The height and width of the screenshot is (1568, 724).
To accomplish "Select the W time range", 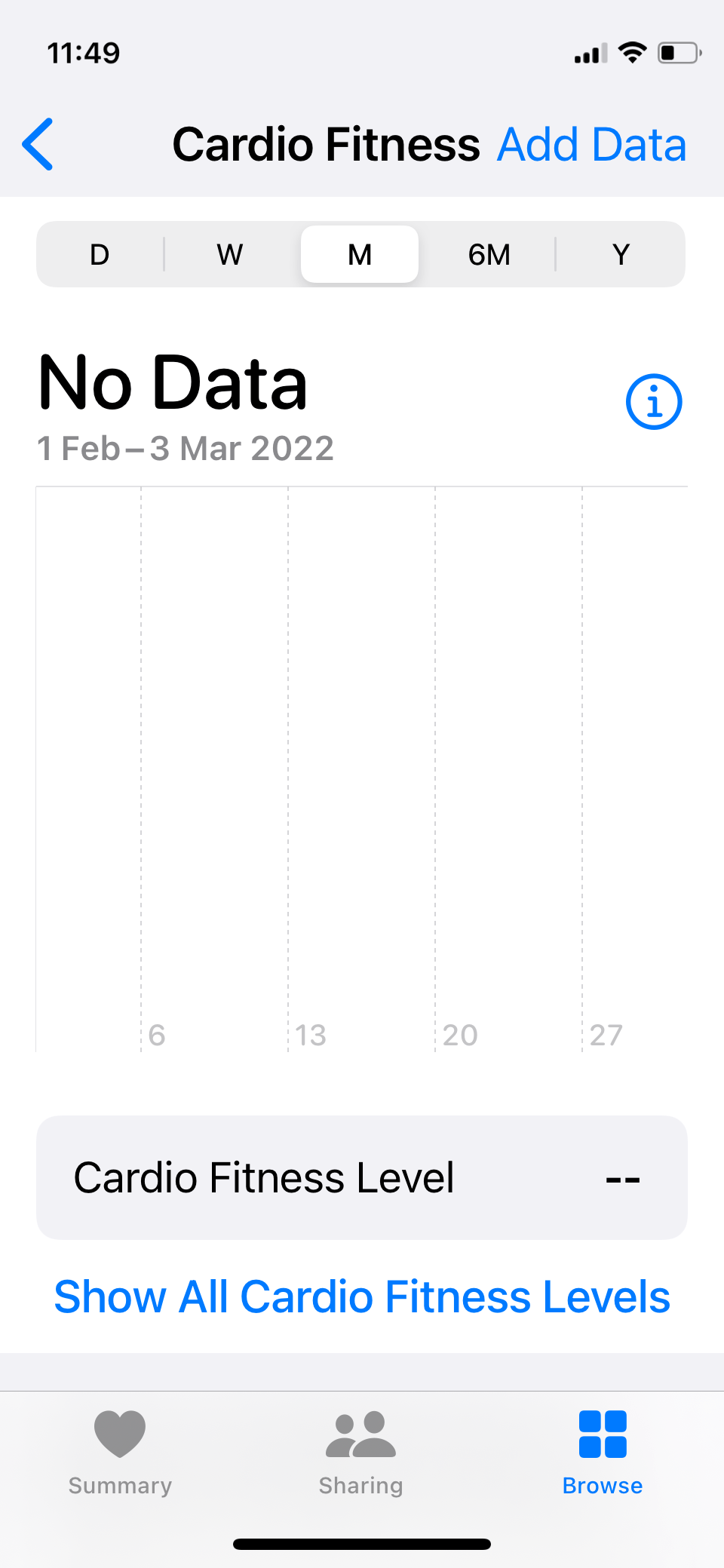I will point(229,254).
